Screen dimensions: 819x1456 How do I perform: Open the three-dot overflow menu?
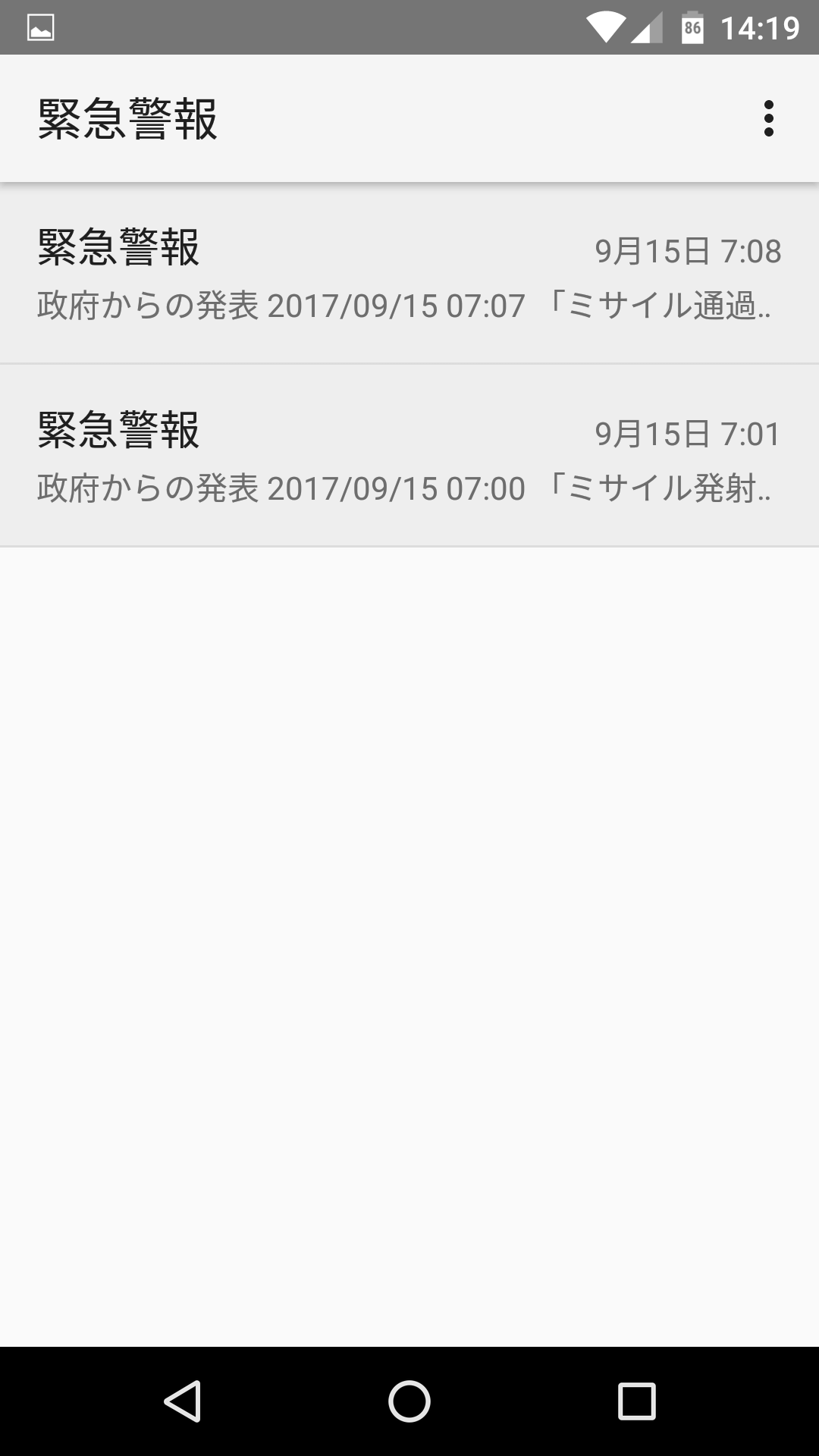click(x=768, y=119)
